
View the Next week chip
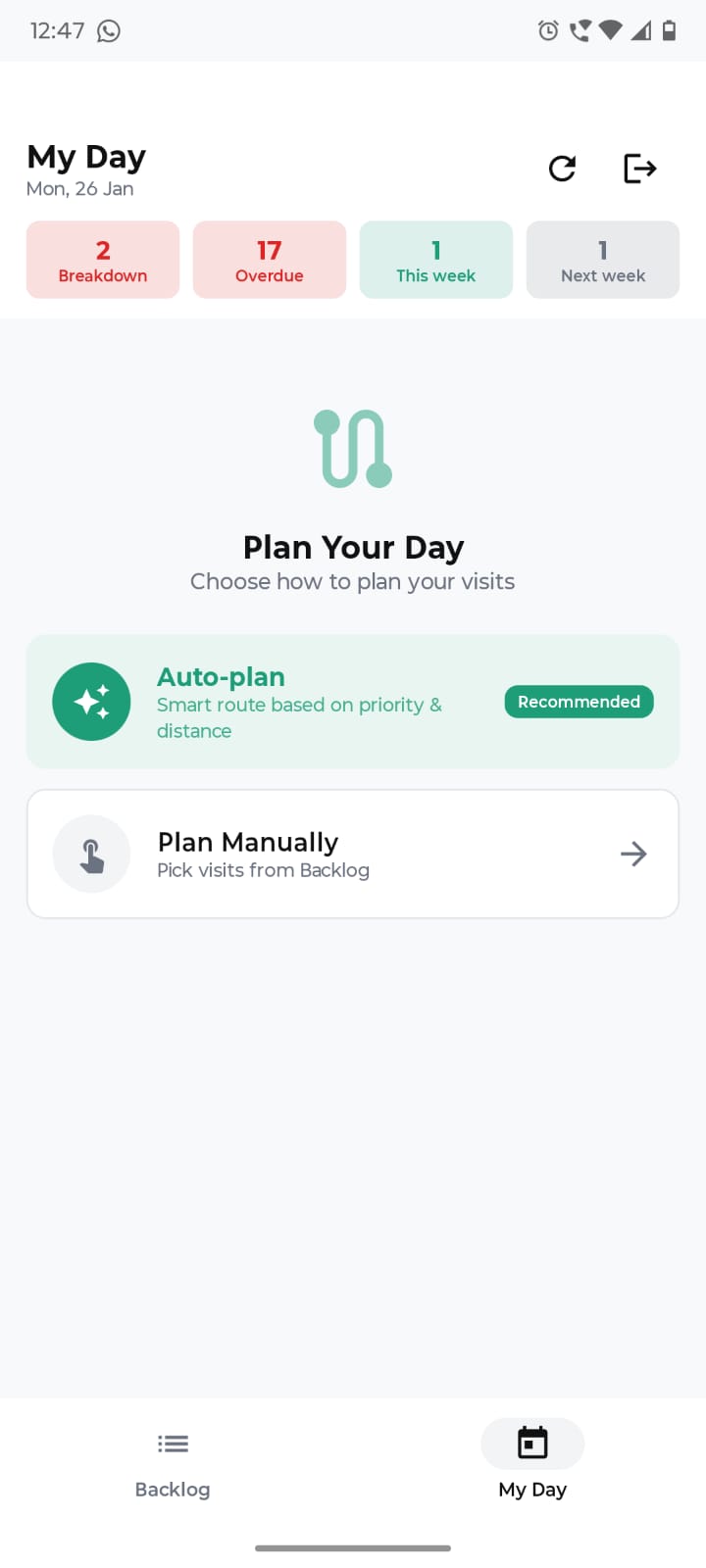[603, 260]
